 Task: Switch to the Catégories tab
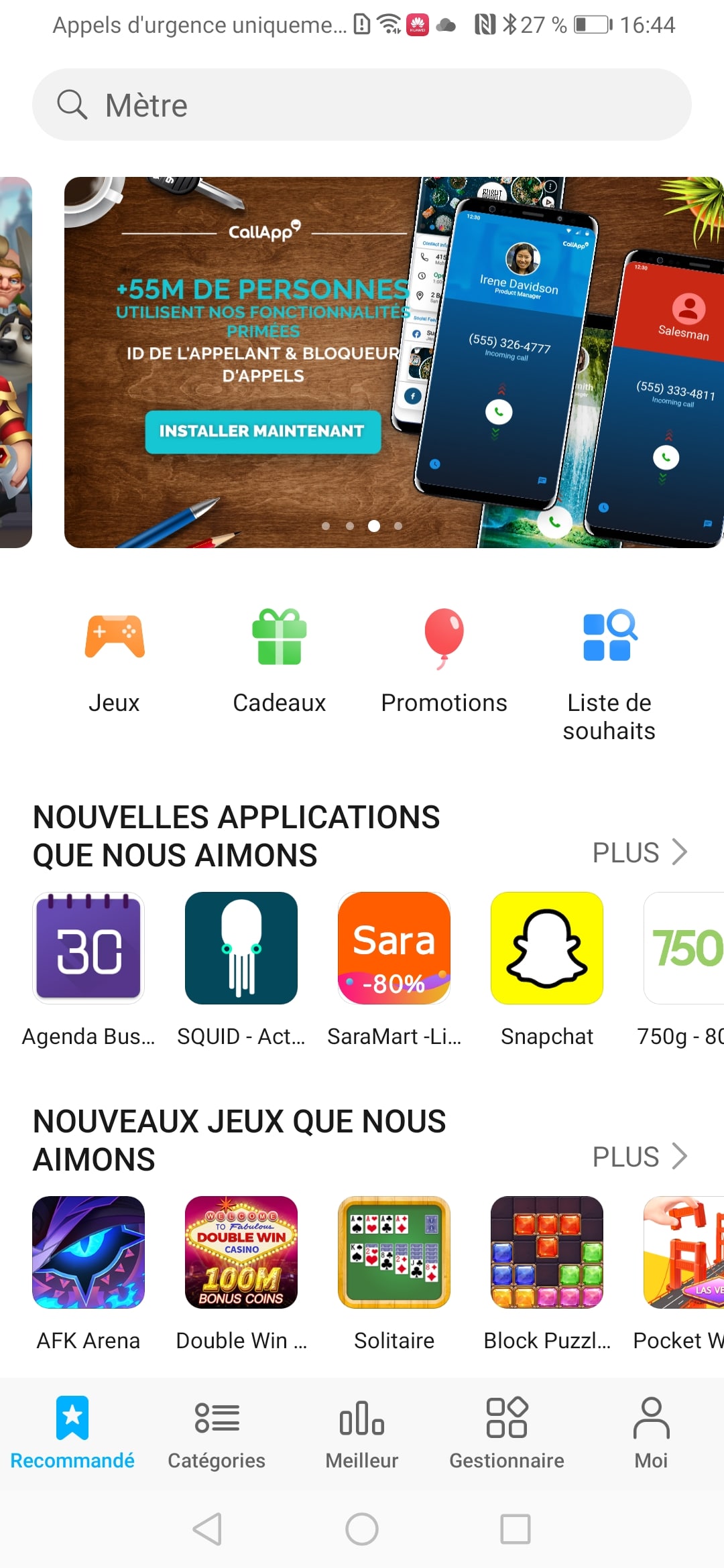tap(217, 1434)
